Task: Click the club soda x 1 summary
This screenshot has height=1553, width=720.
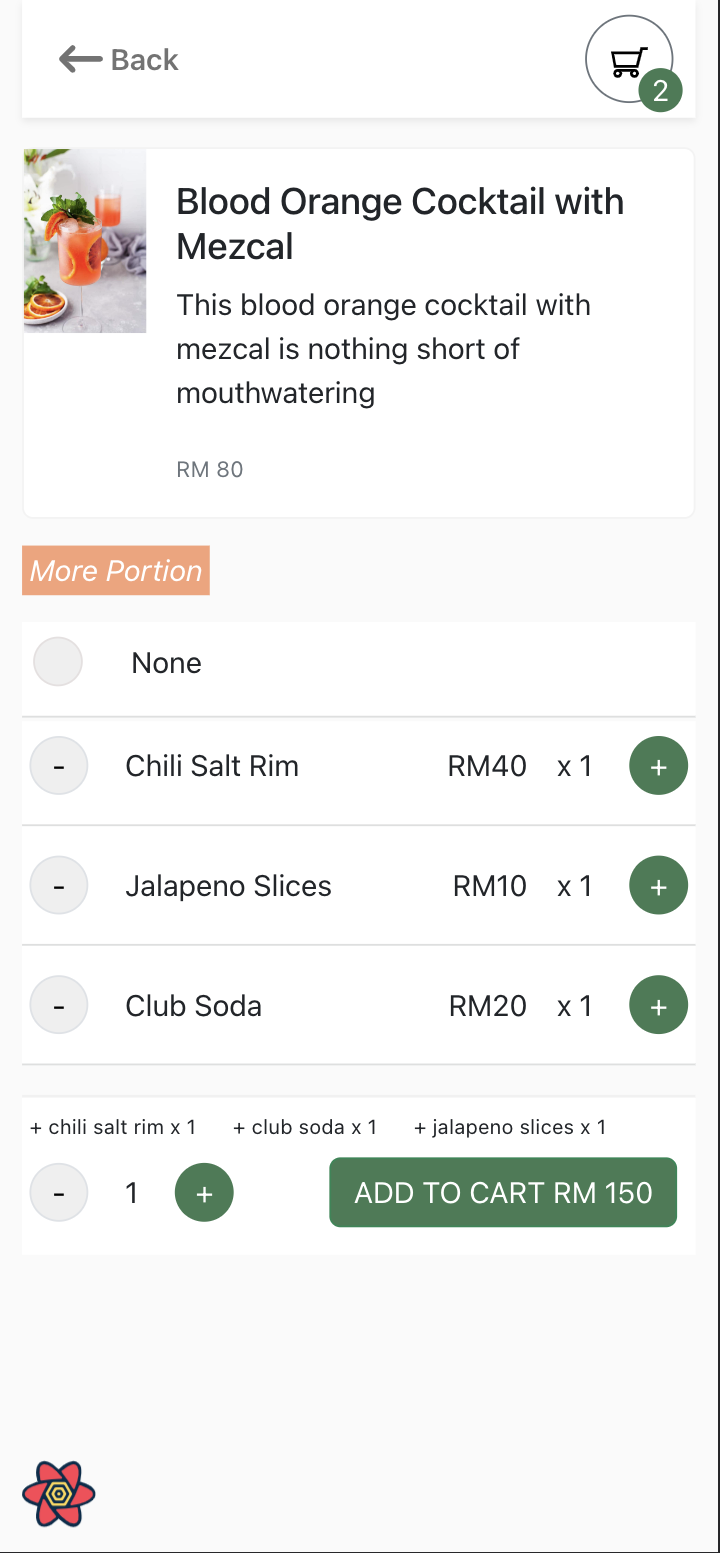Action: point(305,1126)
